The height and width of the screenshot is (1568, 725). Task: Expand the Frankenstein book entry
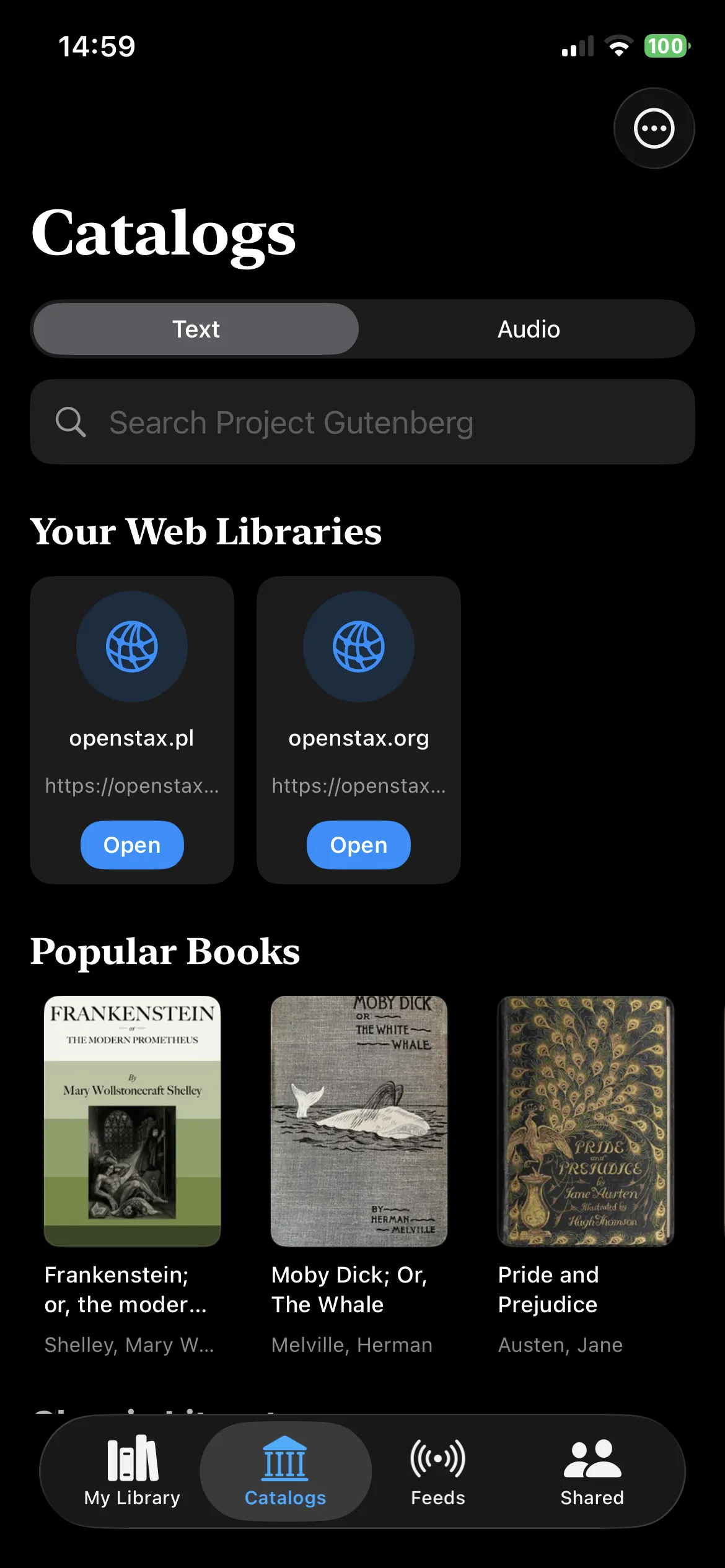[132, 1121]
